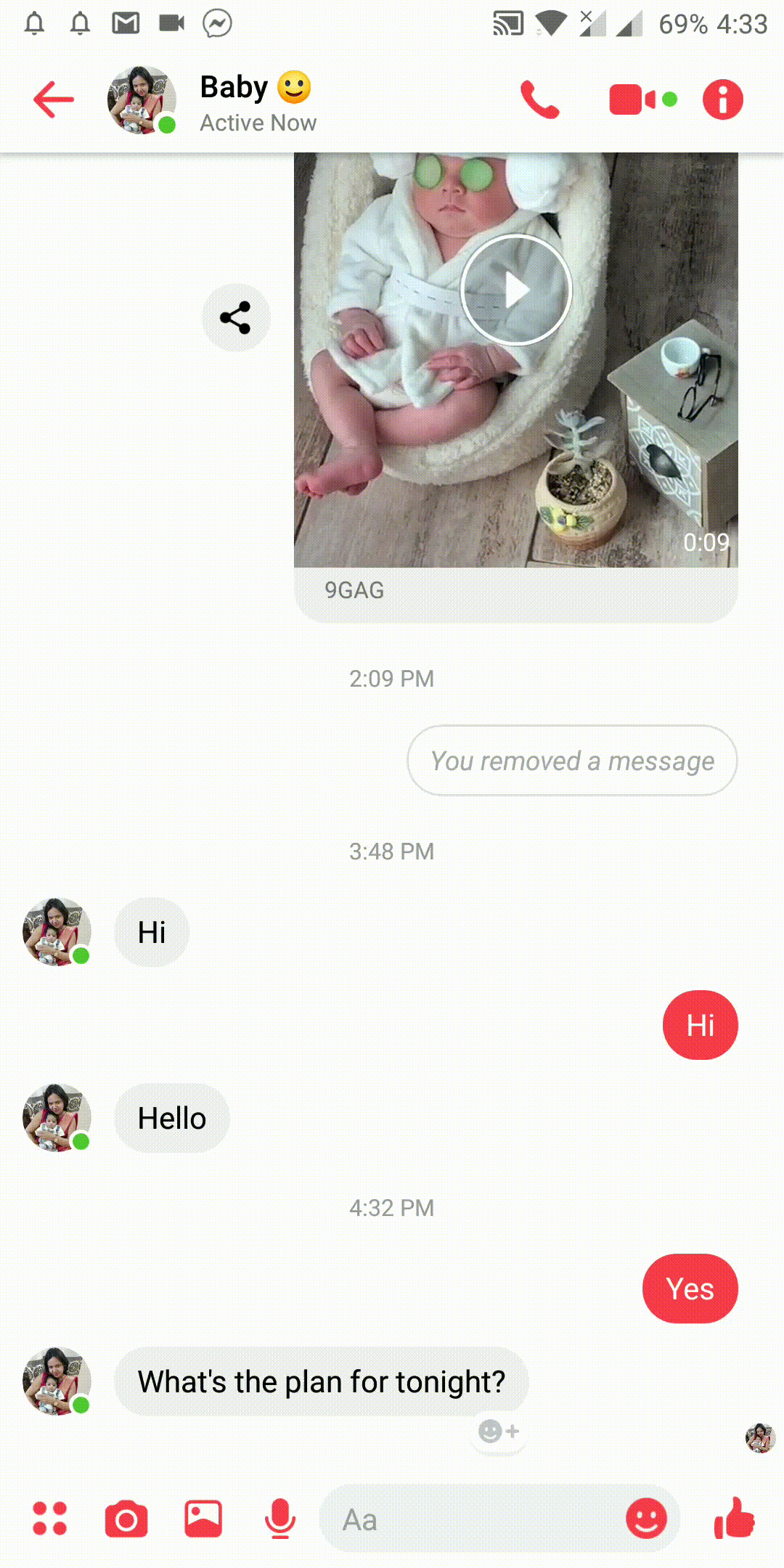Play the 9GAG baby video

[x=516, y=290]
